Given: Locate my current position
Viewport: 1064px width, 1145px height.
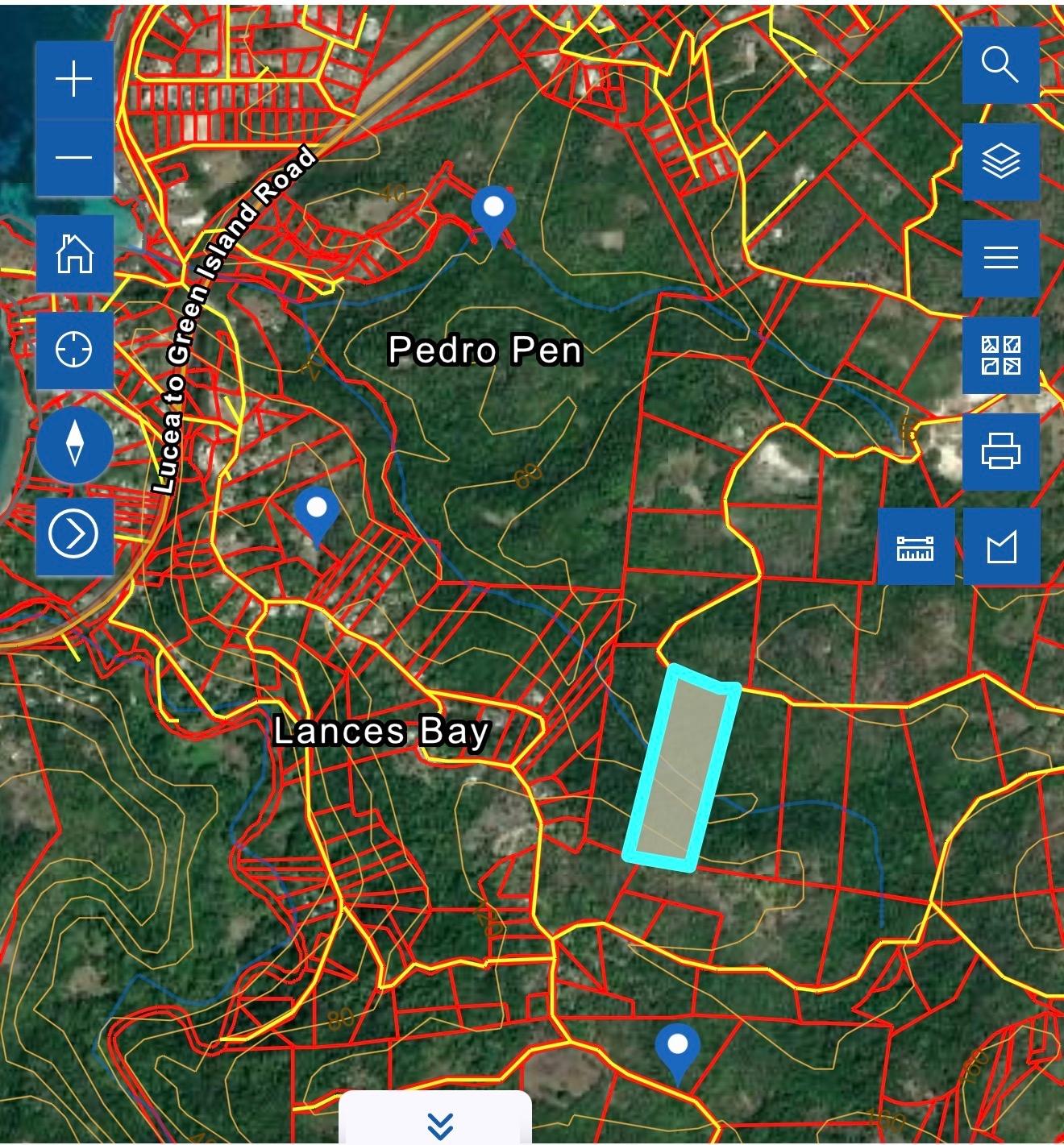Looking at the screenshot, I should pyautogui.click(x=74, y=350).
